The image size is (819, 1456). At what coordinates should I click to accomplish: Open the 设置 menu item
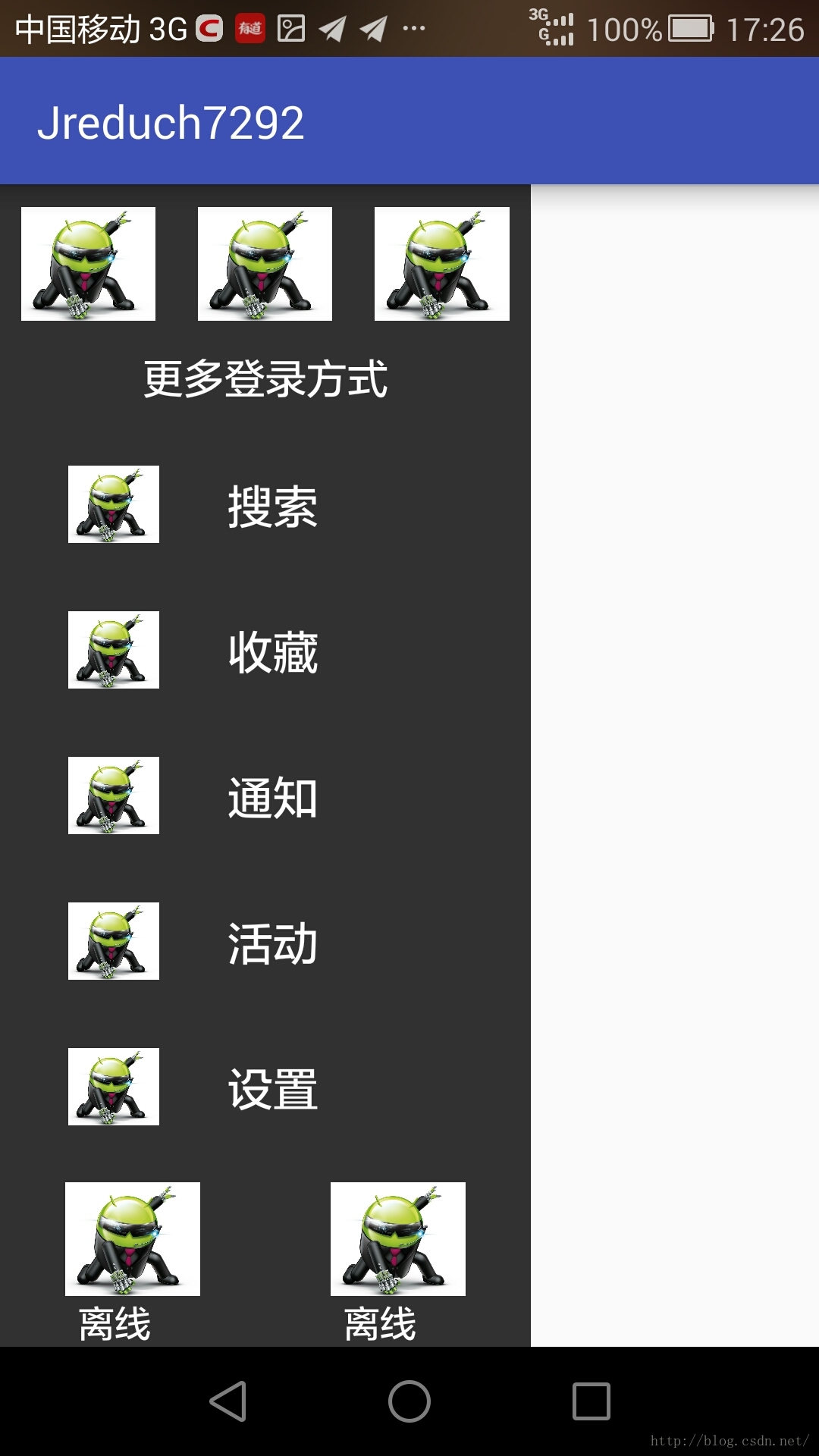272,1088
